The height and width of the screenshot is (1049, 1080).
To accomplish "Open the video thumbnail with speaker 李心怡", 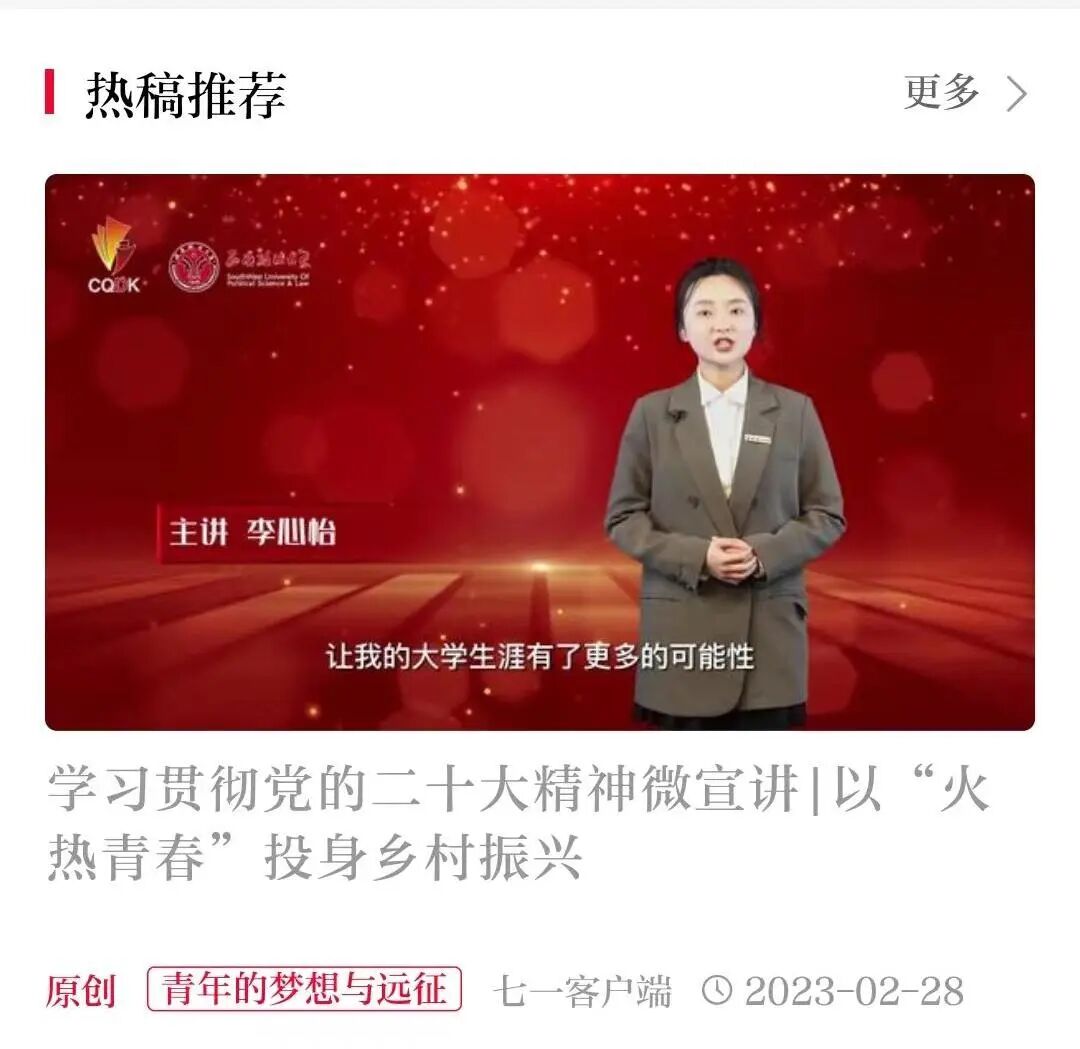I will [539, 452].
